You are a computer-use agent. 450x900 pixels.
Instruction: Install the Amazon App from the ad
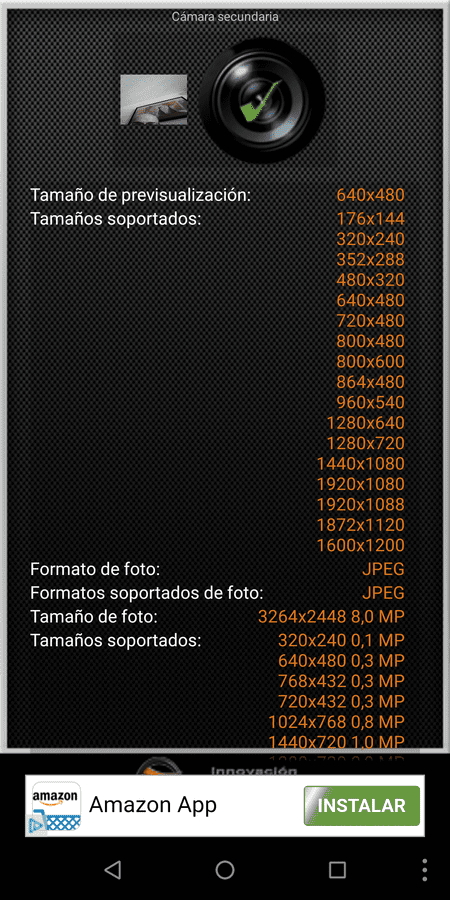362,805
